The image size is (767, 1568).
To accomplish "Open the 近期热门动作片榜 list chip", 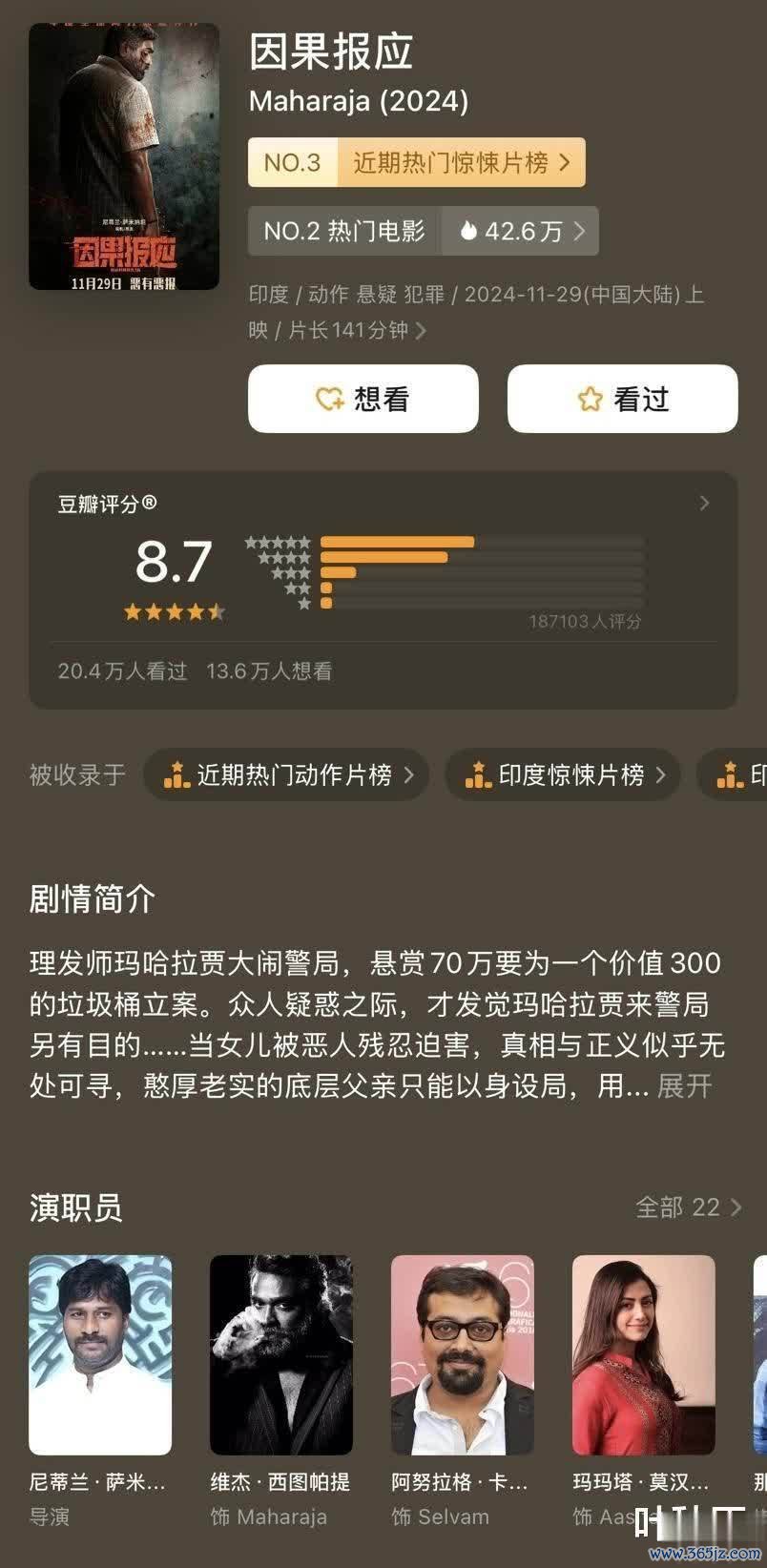I will point(286,774).
